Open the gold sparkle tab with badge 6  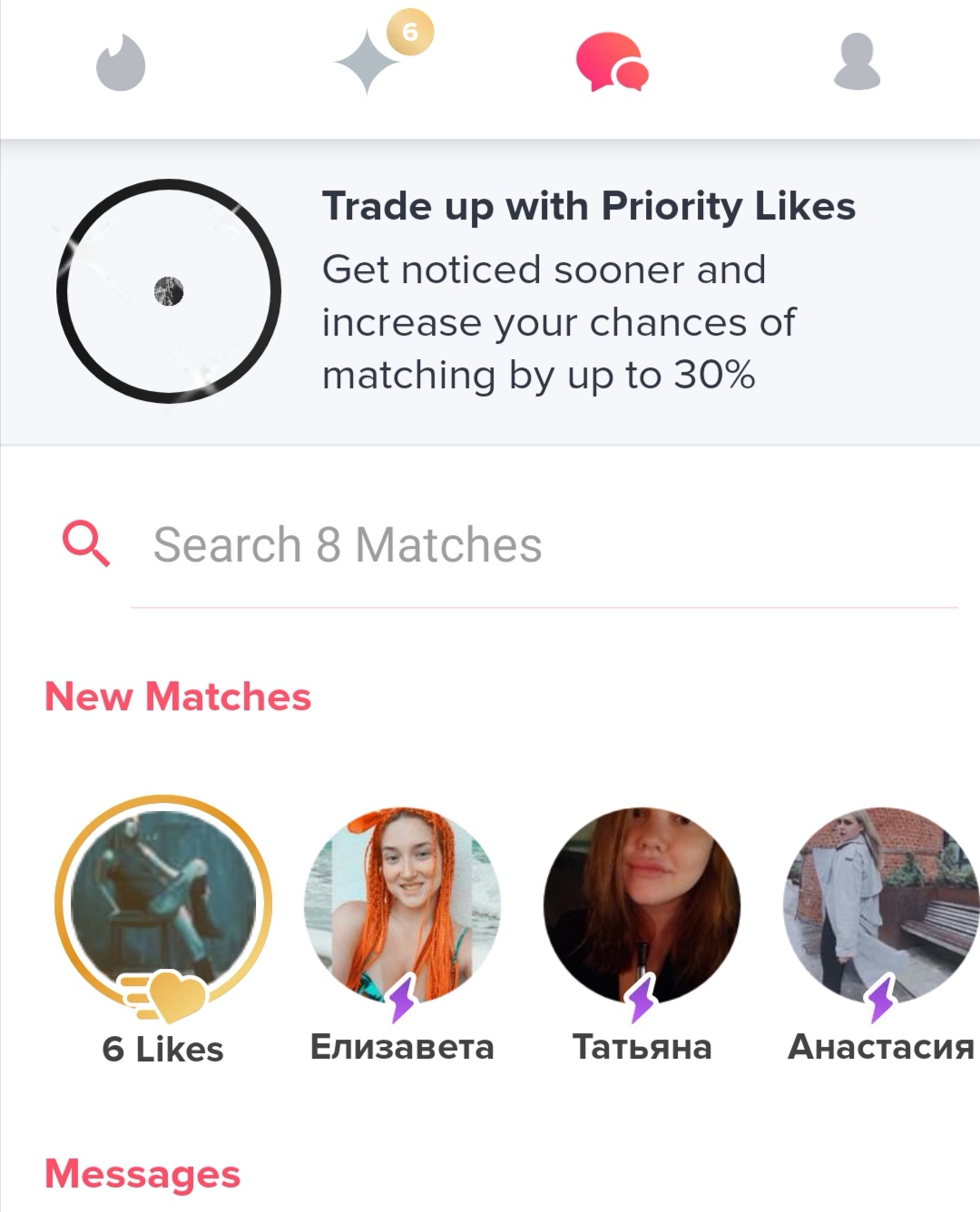click(368, 62)
